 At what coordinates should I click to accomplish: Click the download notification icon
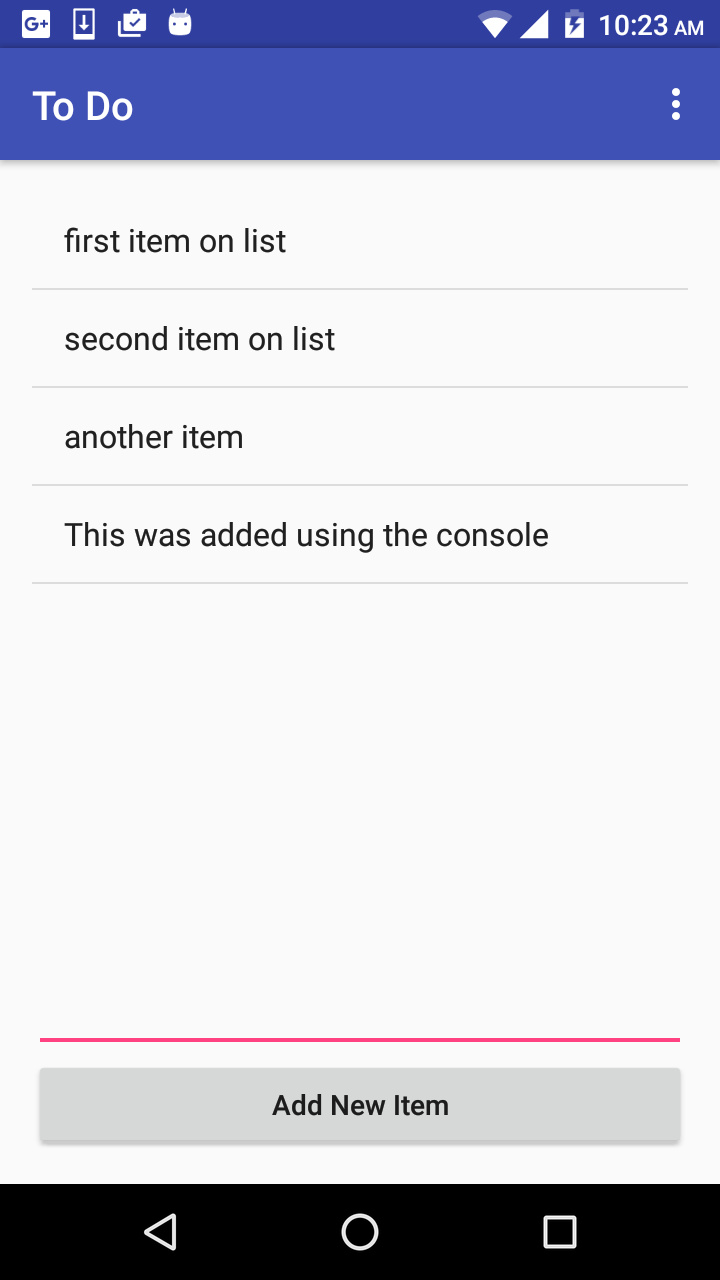click(x=83, y=22)
